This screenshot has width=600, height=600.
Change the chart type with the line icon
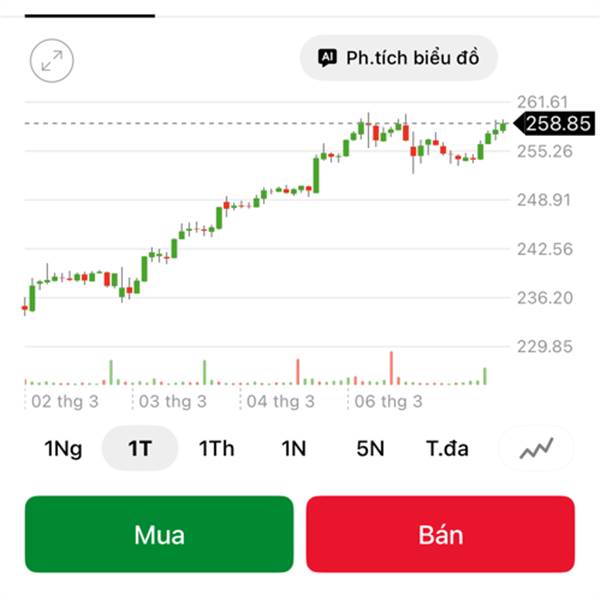536,448
